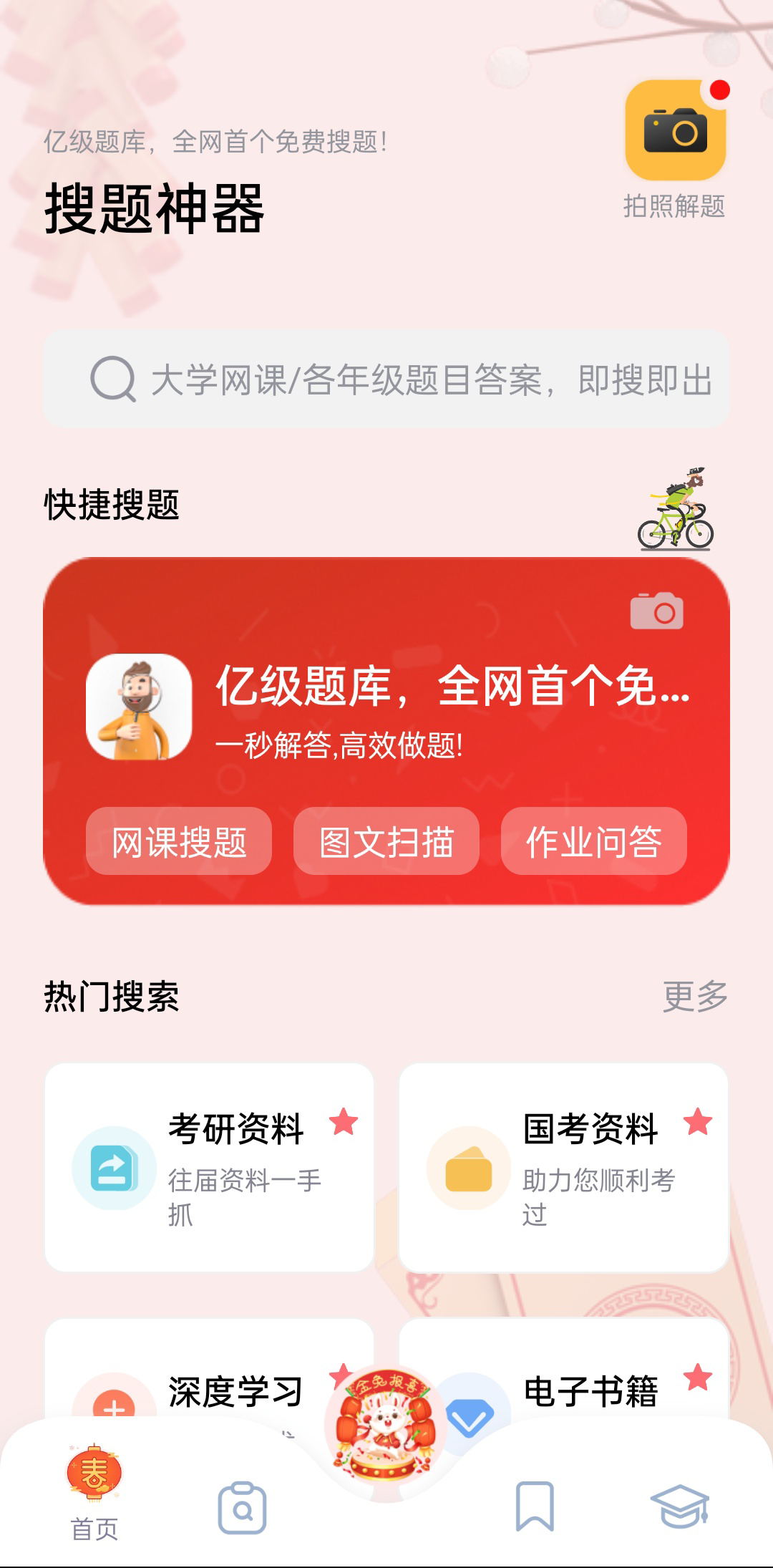Open the 考研资料 card
The width and height of the screenshot is (773, 1568).
[209, 1167]
